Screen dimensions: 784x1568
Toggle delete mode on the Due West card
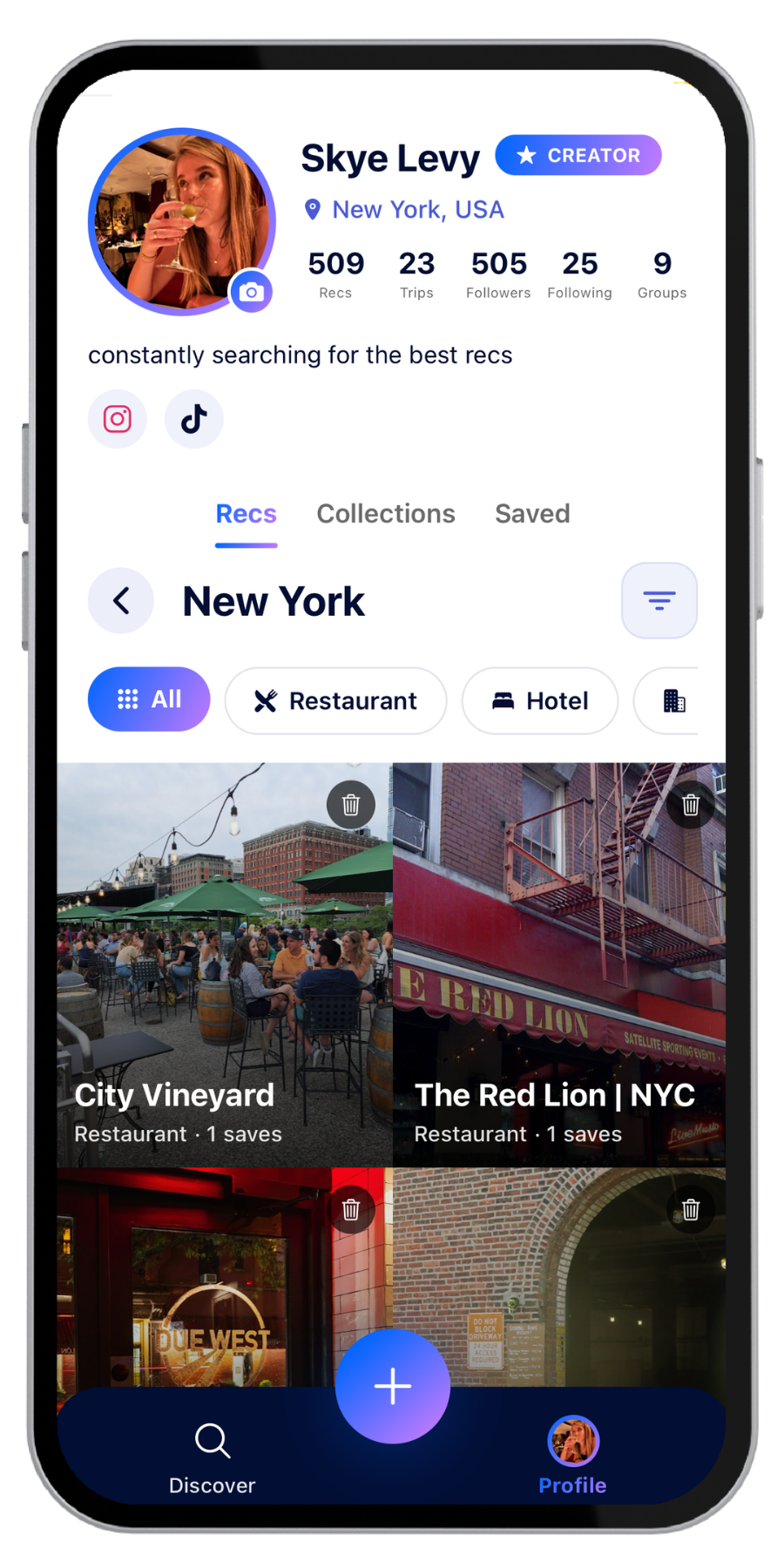click(351, 1209)
